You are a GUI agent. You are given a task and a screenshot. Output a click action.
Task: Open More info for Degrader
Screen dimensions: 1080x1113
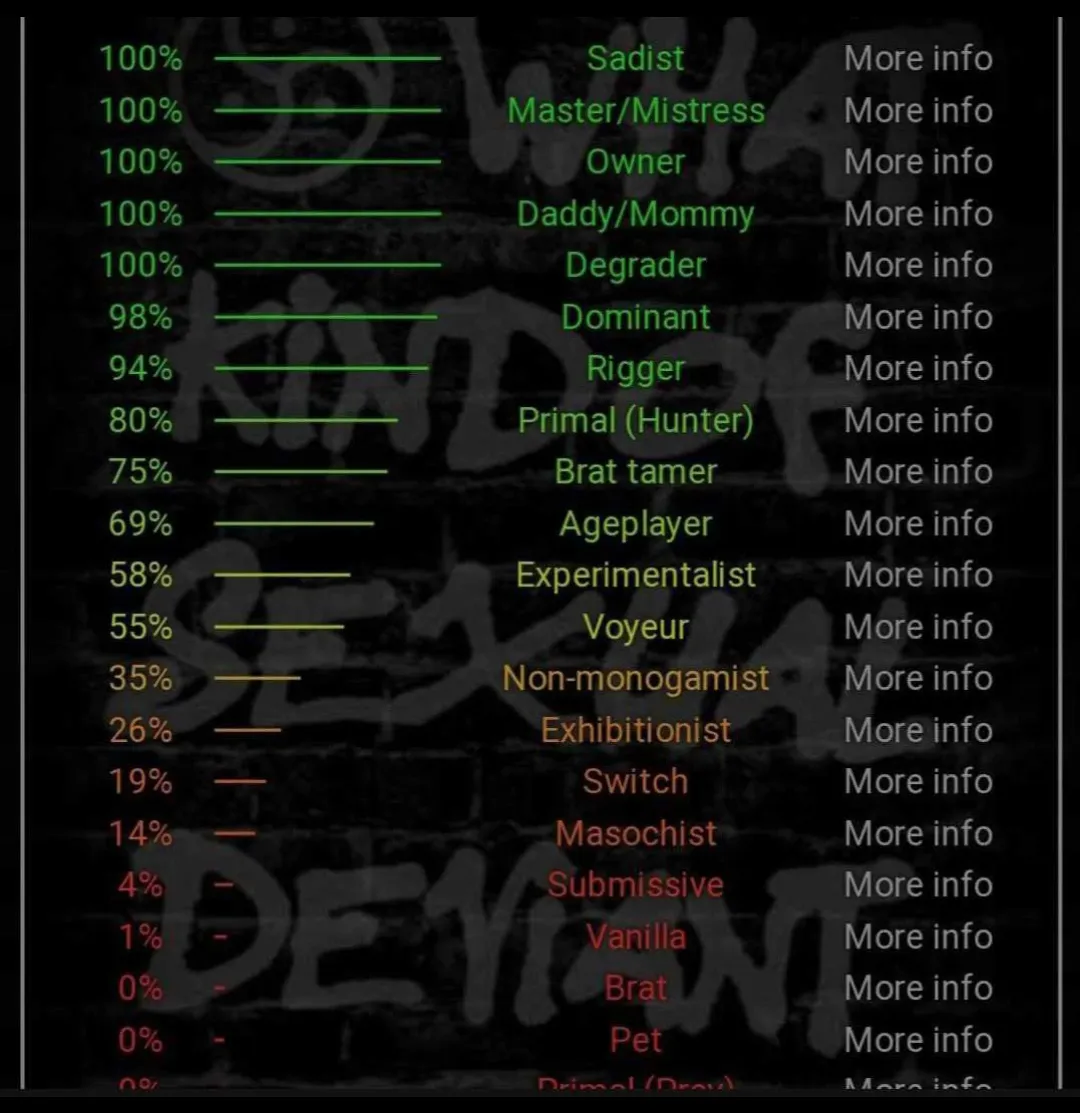[918, 266]
